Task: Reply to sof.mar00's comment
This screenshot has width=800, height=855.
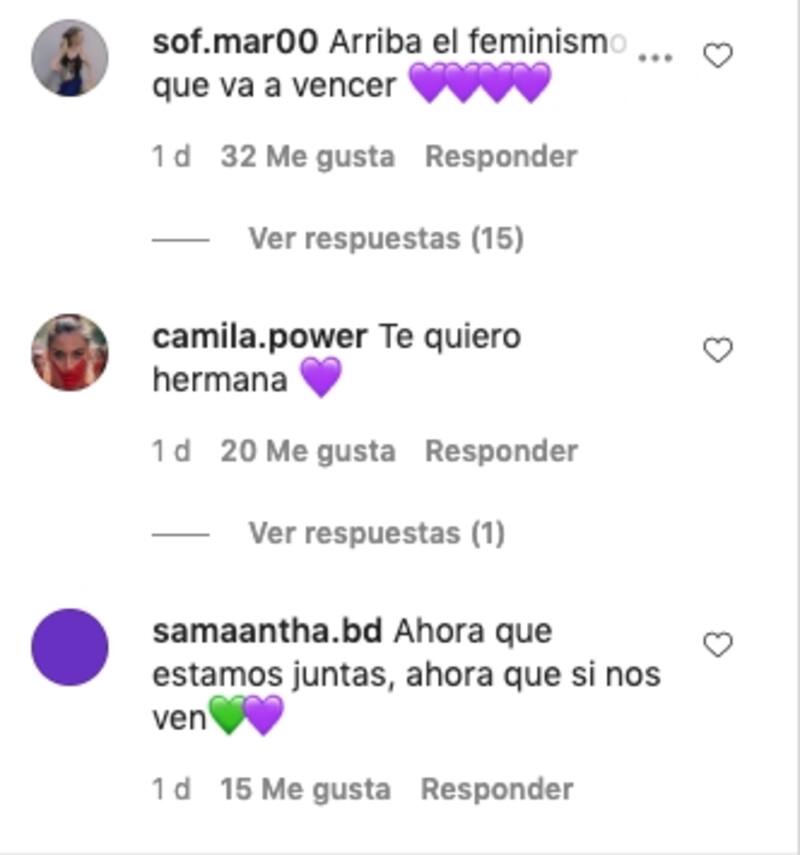Action: point(500,157)
